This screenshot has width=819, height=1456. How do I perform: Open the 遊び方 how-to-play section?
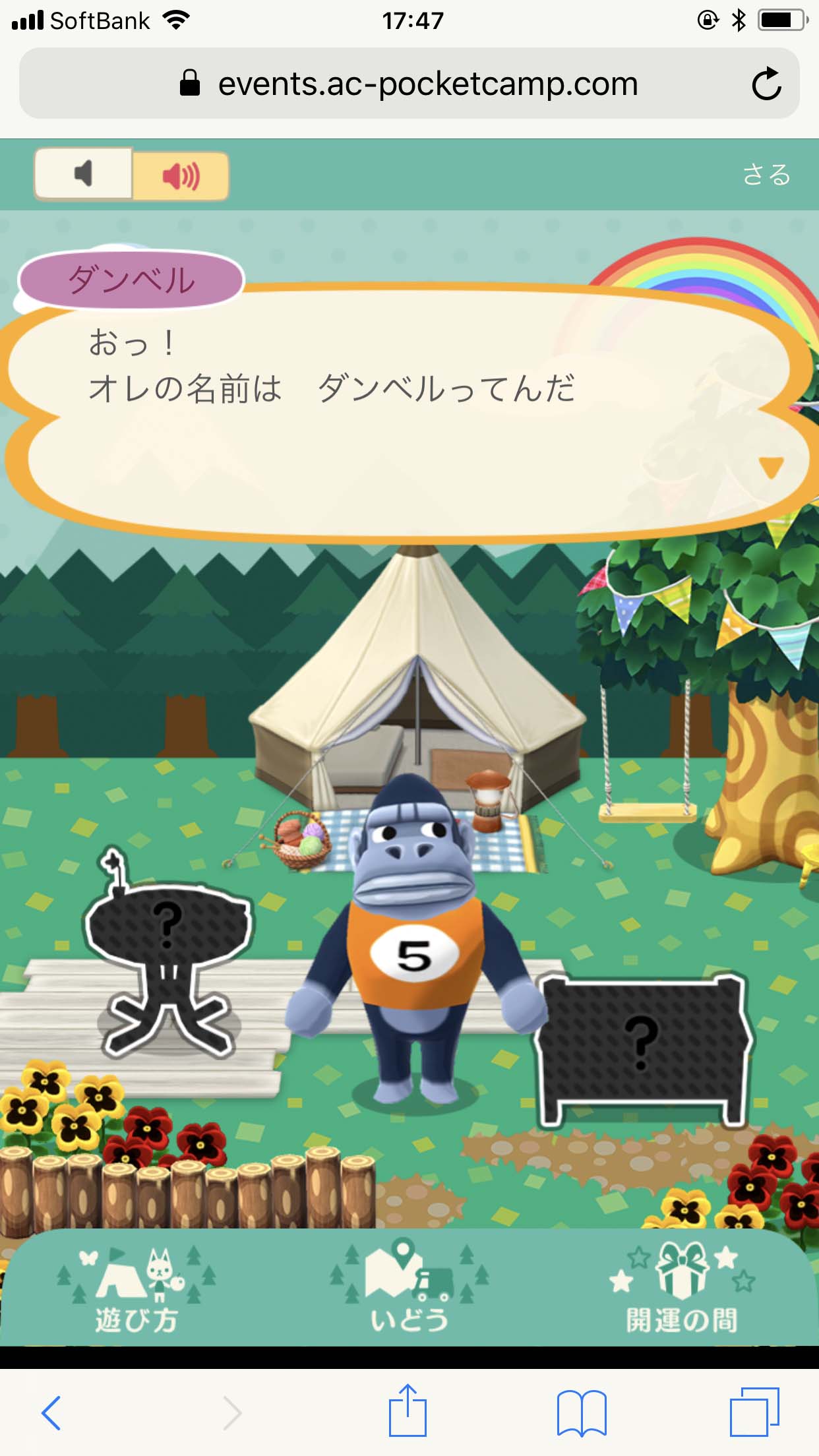136,1290
